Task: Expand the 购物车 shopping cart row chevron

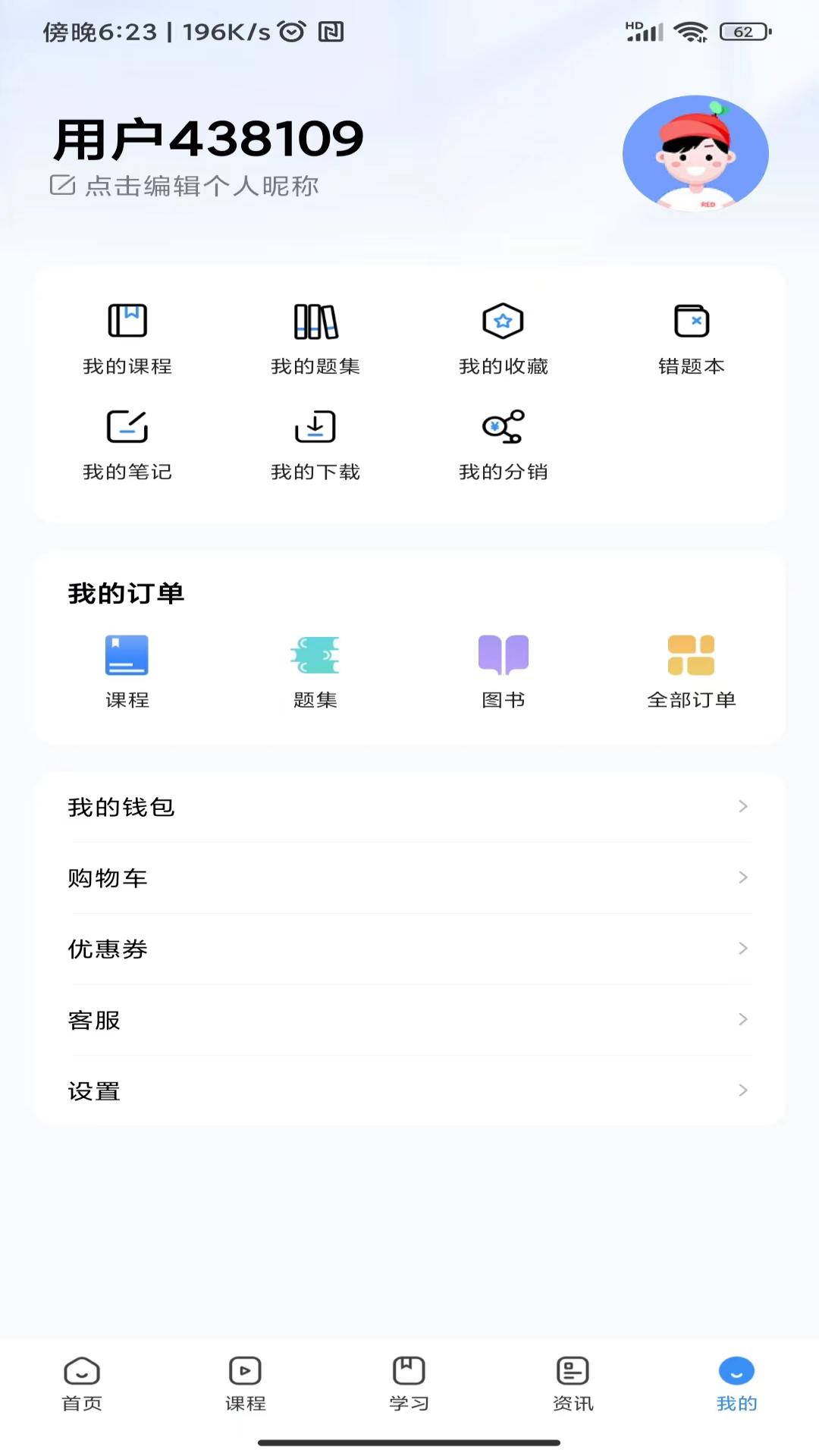Action: pos(742,877)
